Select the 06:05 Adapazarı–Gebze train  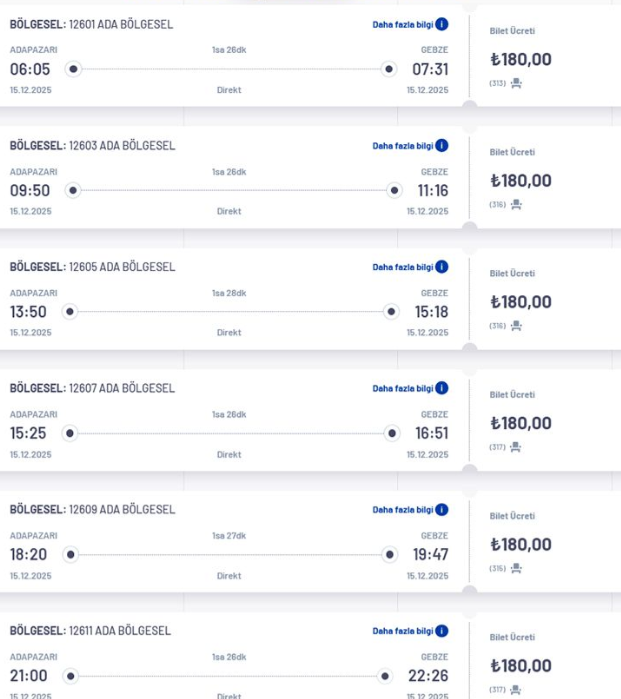229,69
